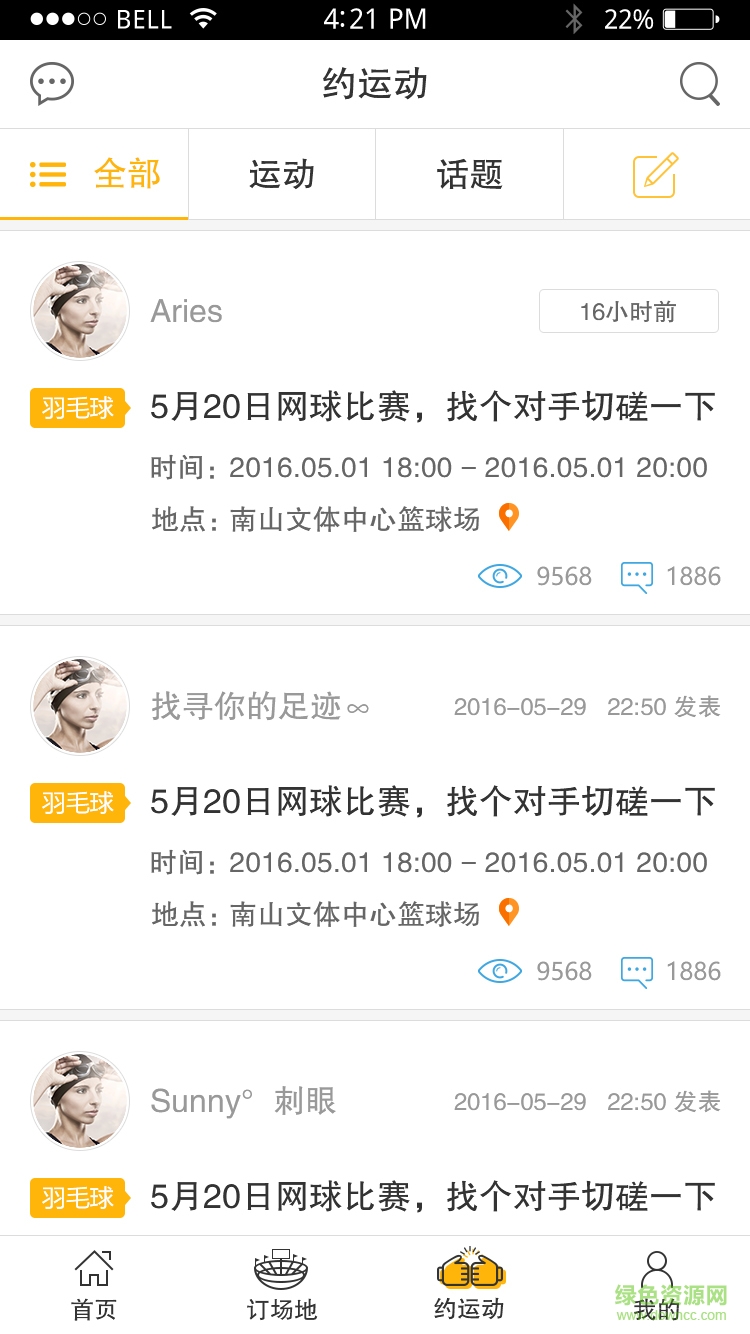Open the post by Sunny° 刺眼
Image resolution: width=750 pixels, height=1334 pixels.
coord(432,1197)
